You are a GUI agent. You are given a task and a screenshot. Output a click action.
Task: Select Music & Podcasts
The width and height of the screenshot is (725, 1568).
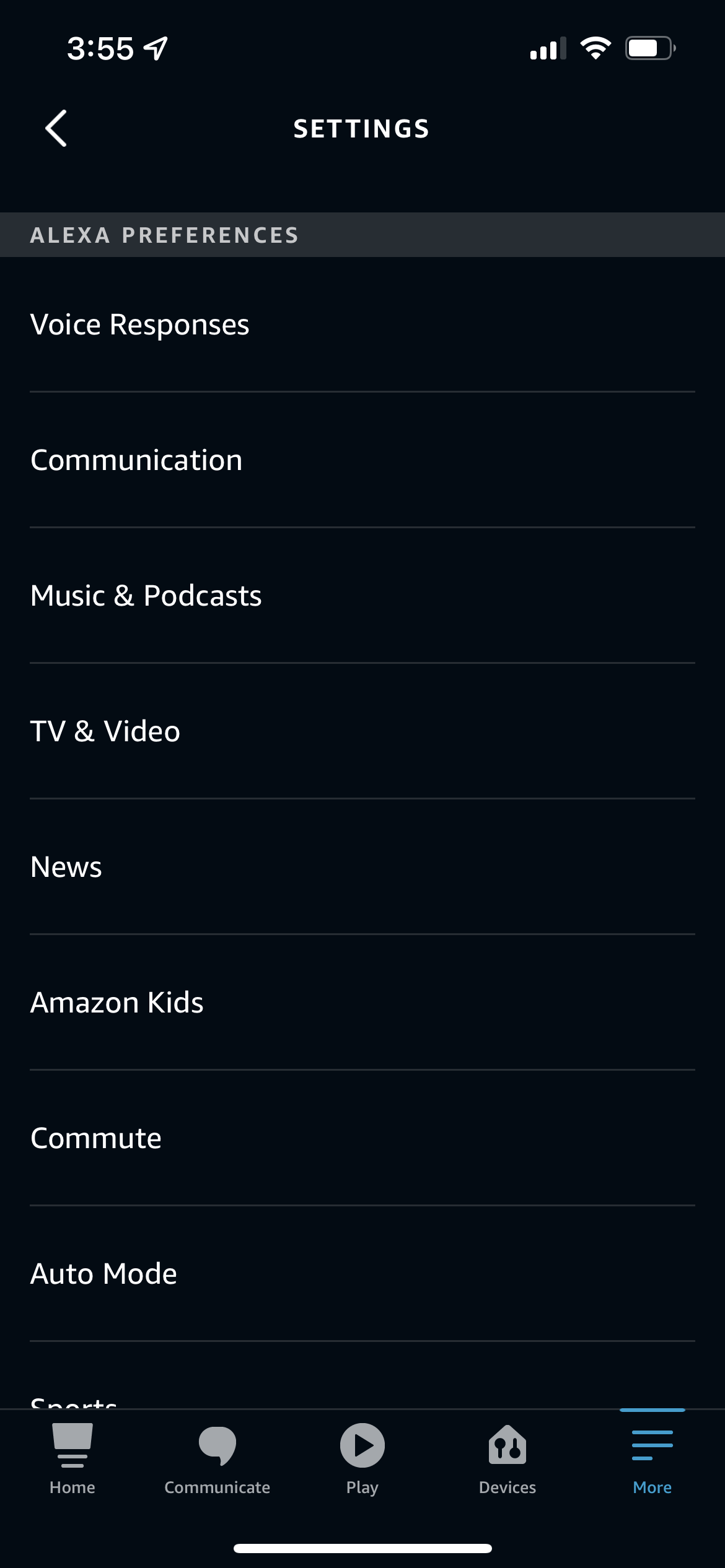(146, 596)
